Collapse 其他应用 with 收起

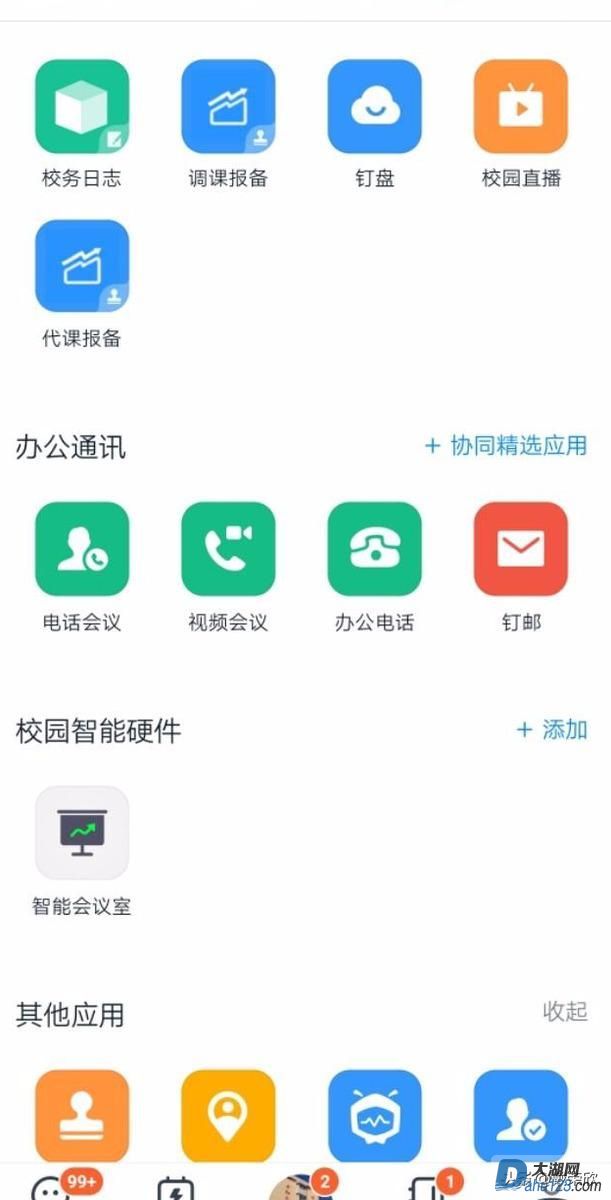pyautogui.click(x=564, y=1011)
